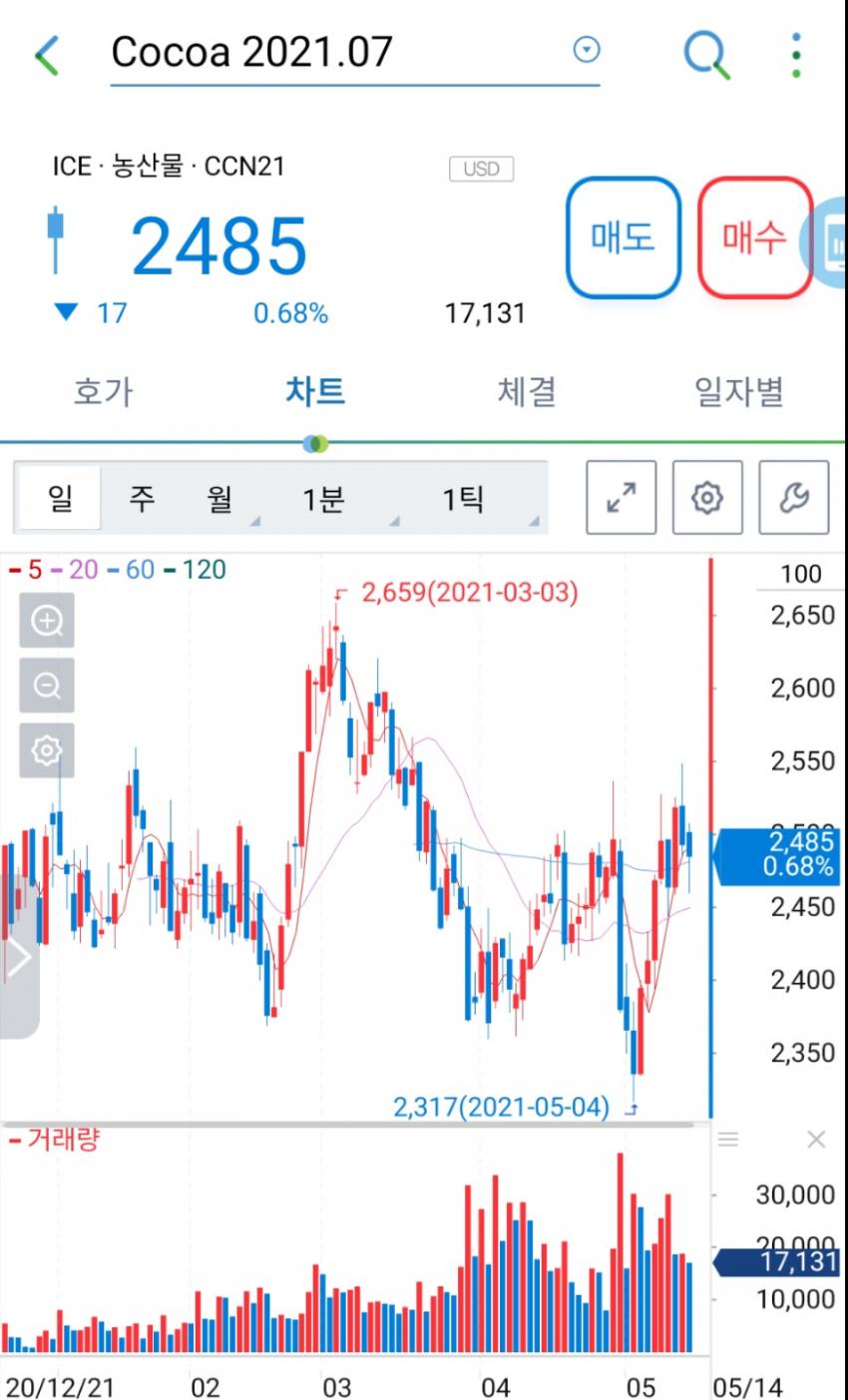This screenshot has width=848, height=1400.
Task: Expand the chart to full screen
Action: click(x=622, y=497)
